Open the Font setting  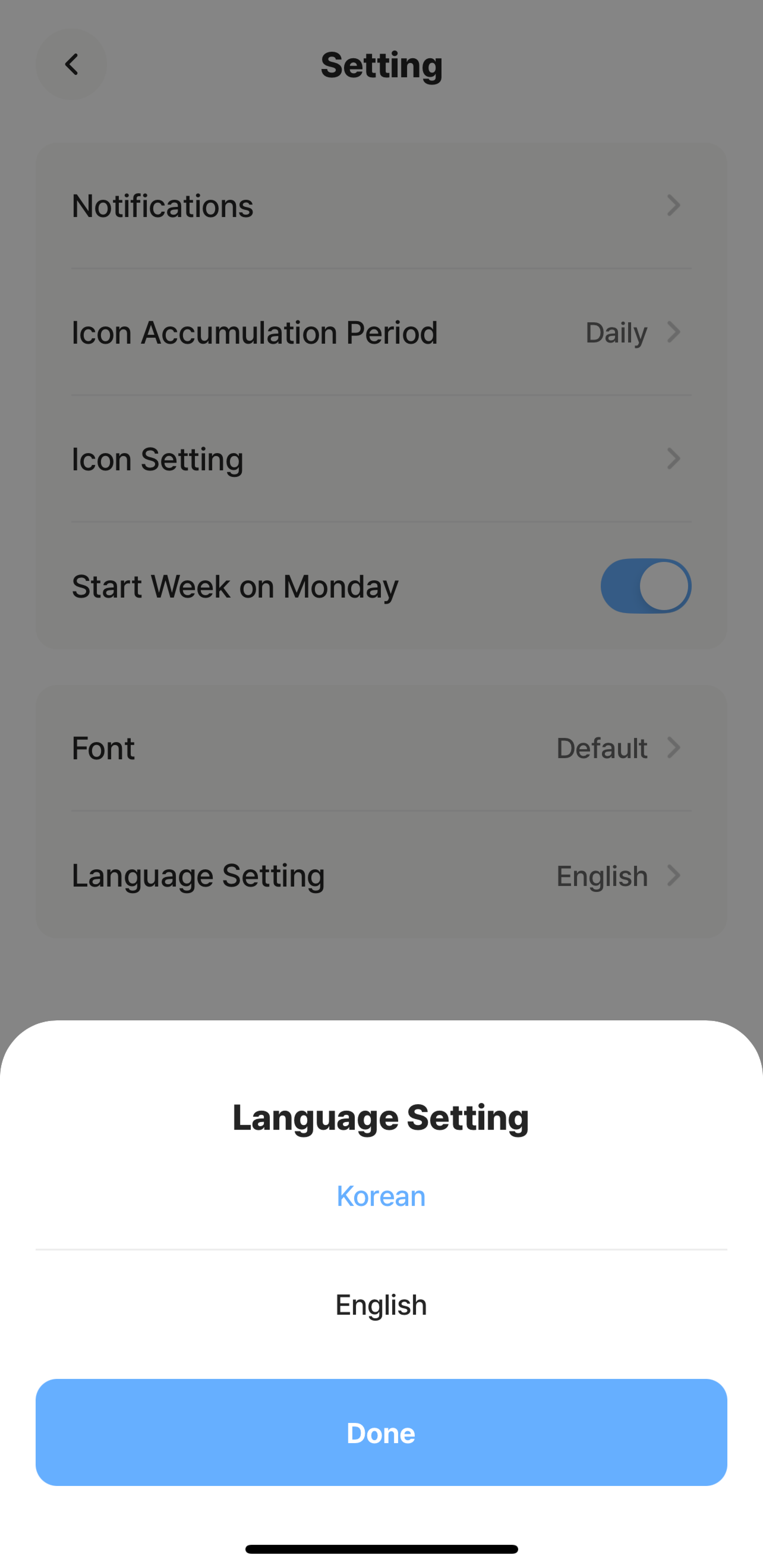(381, 748)
